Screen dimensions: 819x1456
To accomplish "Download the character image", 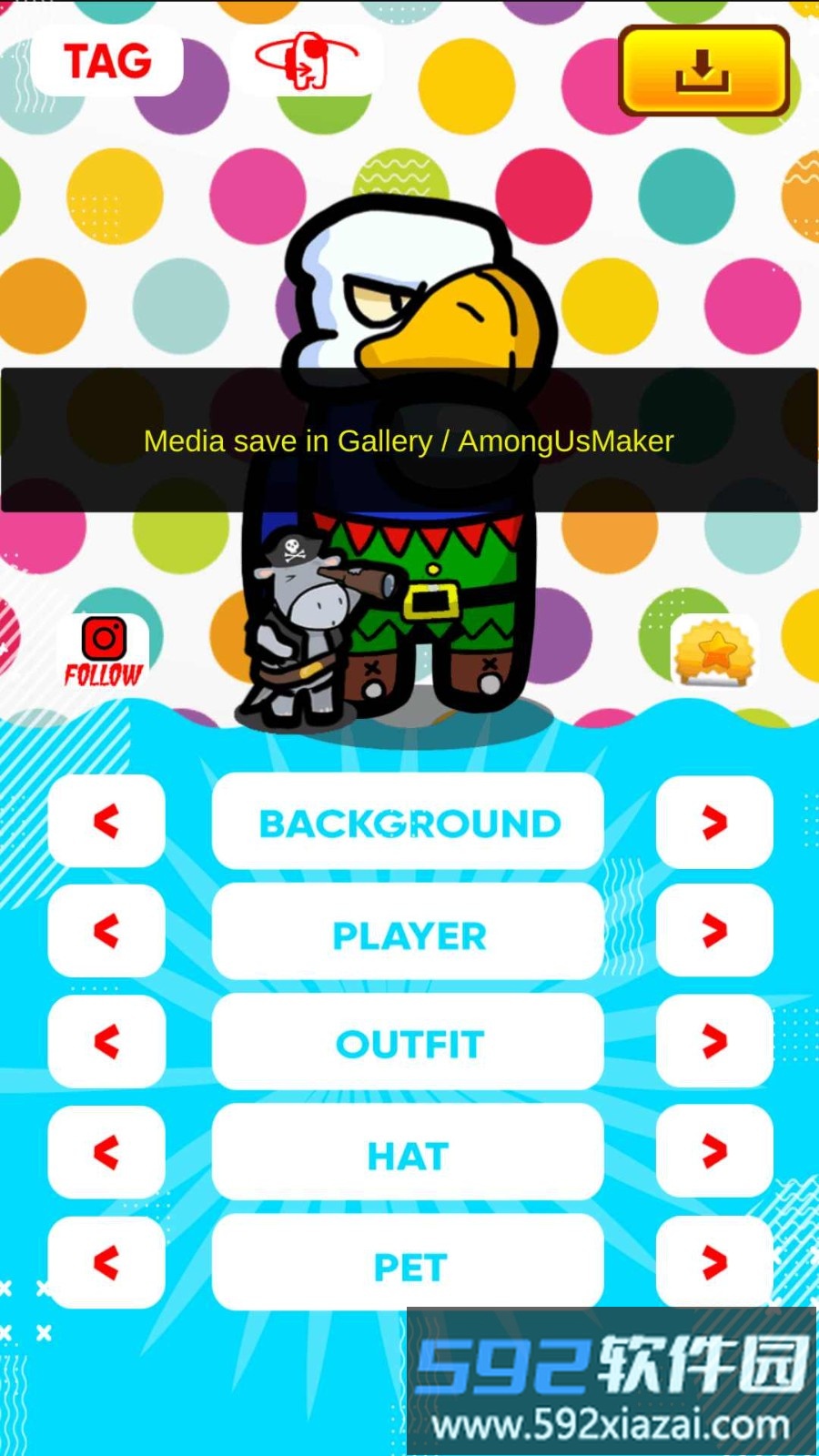I will (x=703, y=71).
